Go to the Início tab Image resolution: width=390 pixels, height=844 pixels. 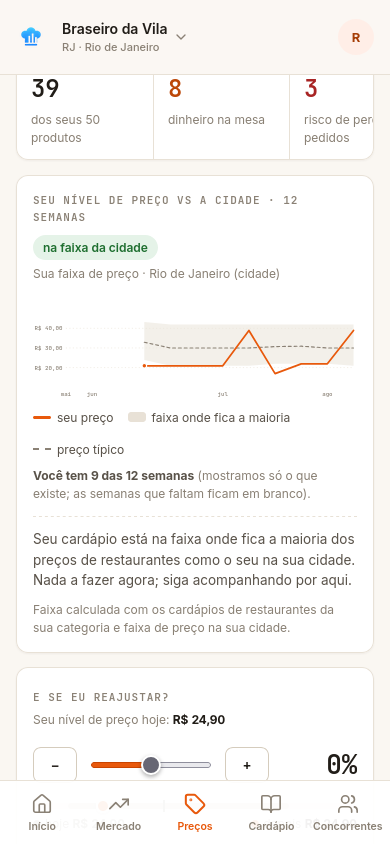(42, 813)
